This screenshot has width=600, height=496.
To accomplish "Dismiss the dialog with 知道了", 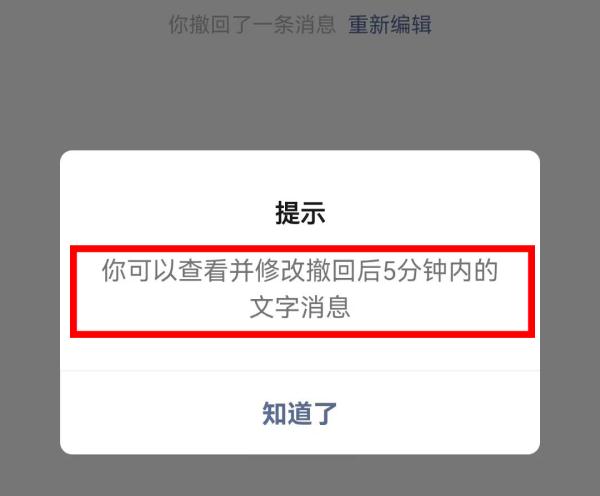I will click(x=300, y=414).
